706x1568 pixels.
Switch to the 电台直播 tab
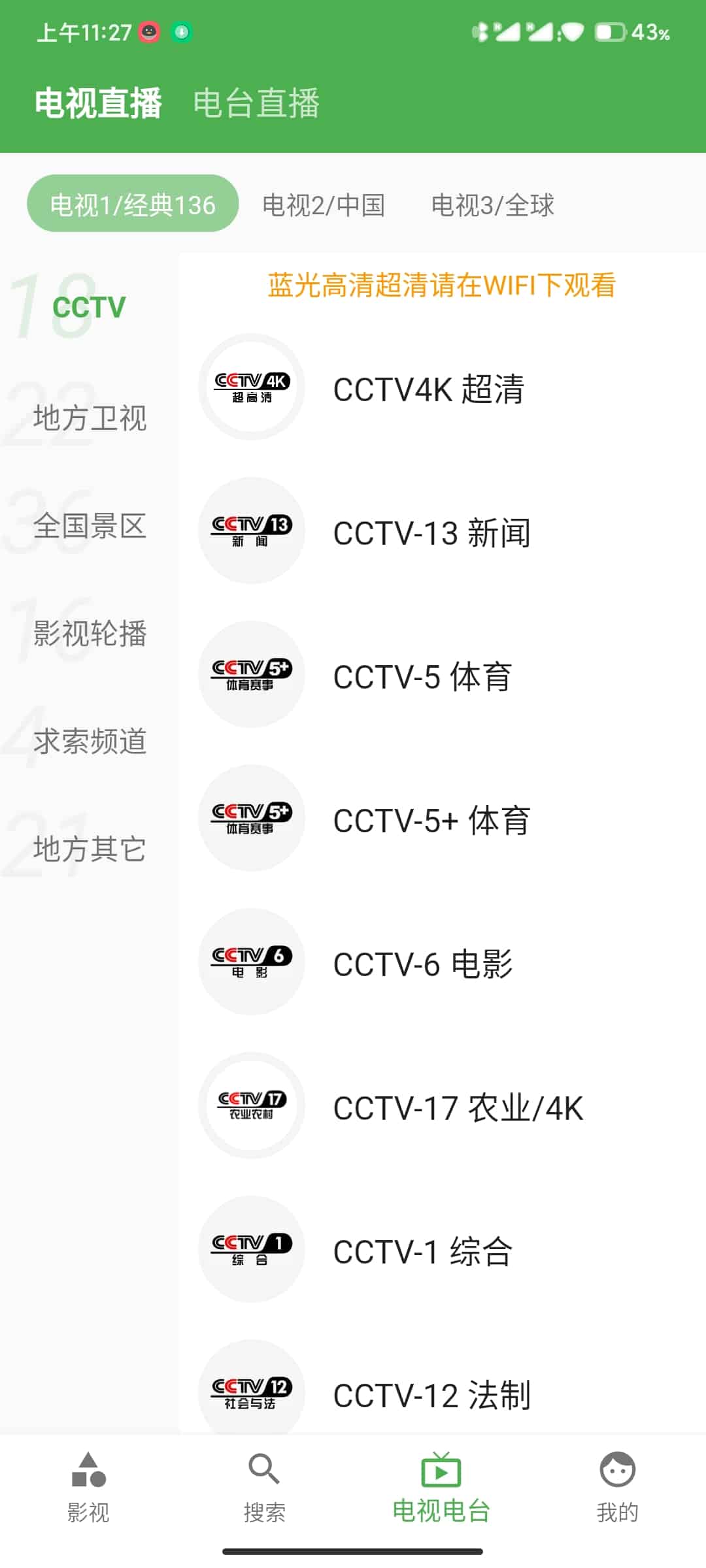pos(256,103)
